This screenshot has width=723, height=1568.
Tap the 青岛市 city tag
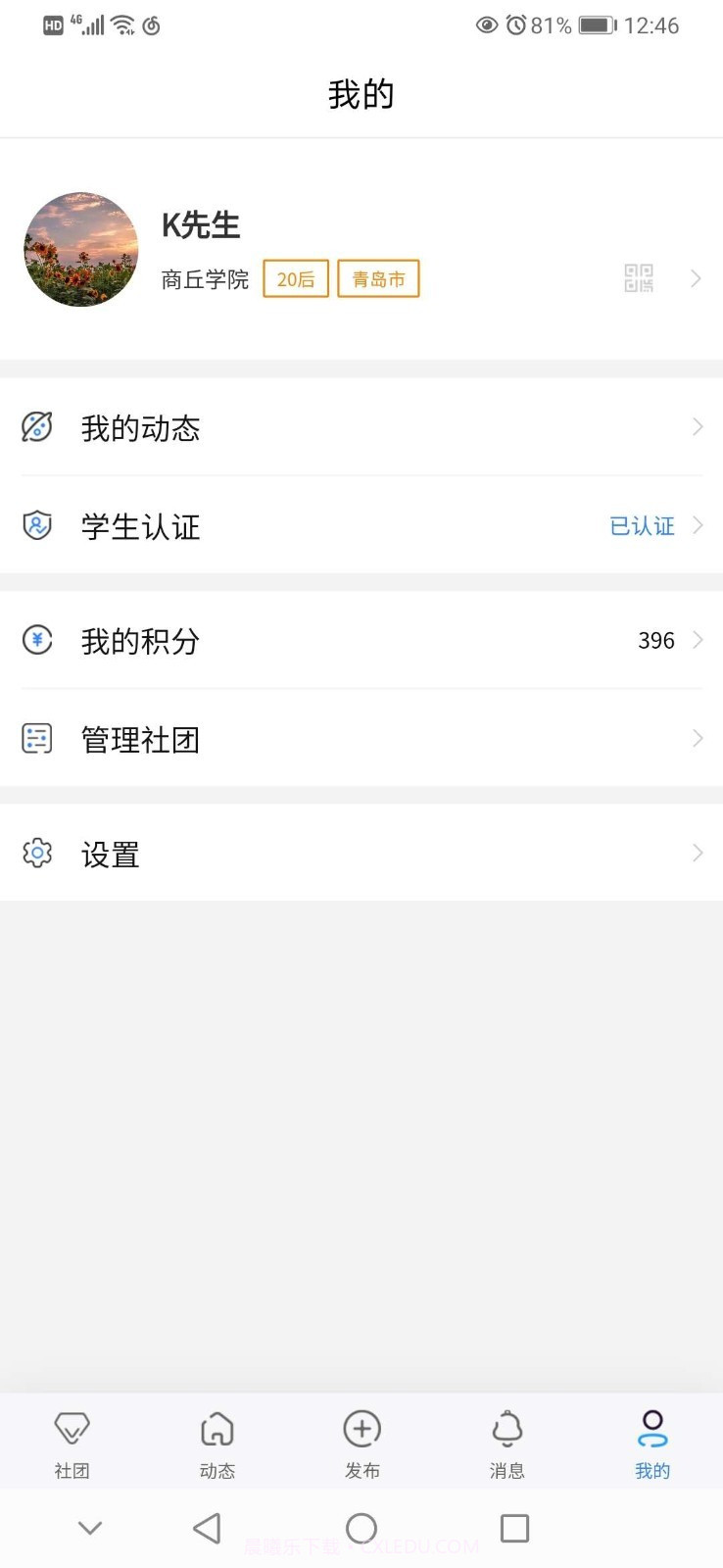click(x=378, y=278)
